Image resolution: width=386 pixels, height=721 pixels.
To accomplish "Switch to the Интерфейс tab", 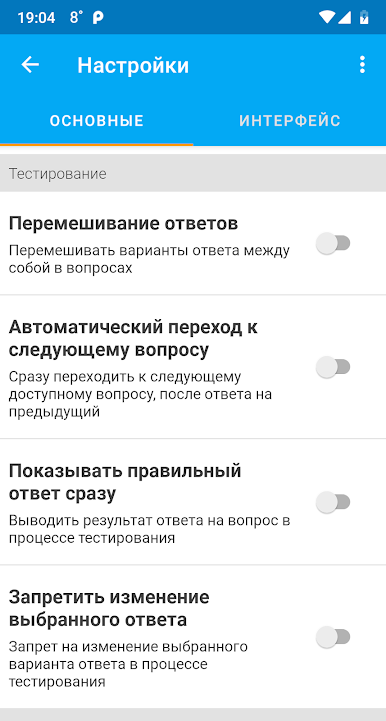I will [x=290, y=121].
